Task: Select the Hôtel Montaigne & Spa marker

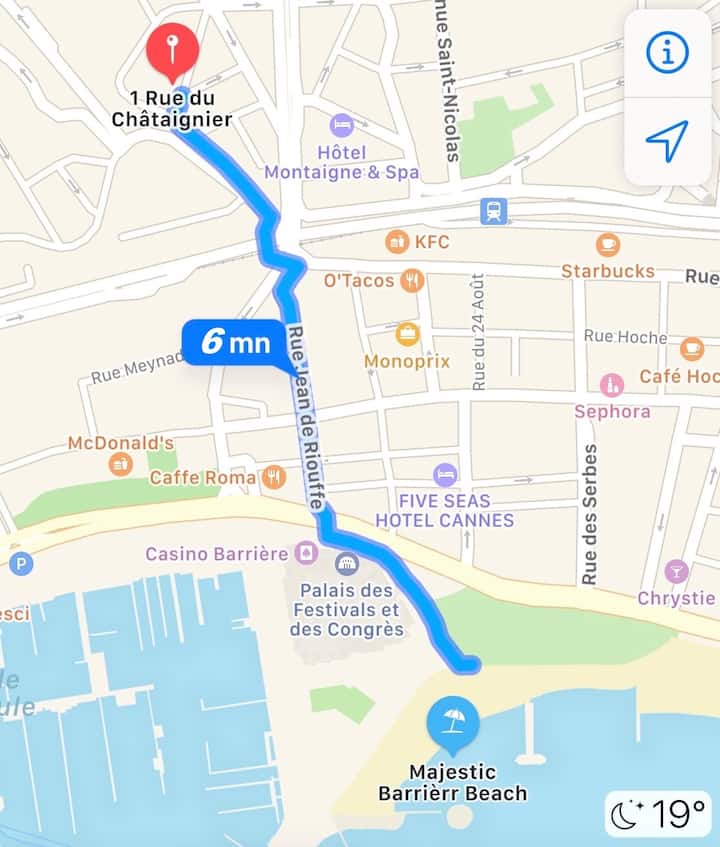Action: click(x=342, y=127)
